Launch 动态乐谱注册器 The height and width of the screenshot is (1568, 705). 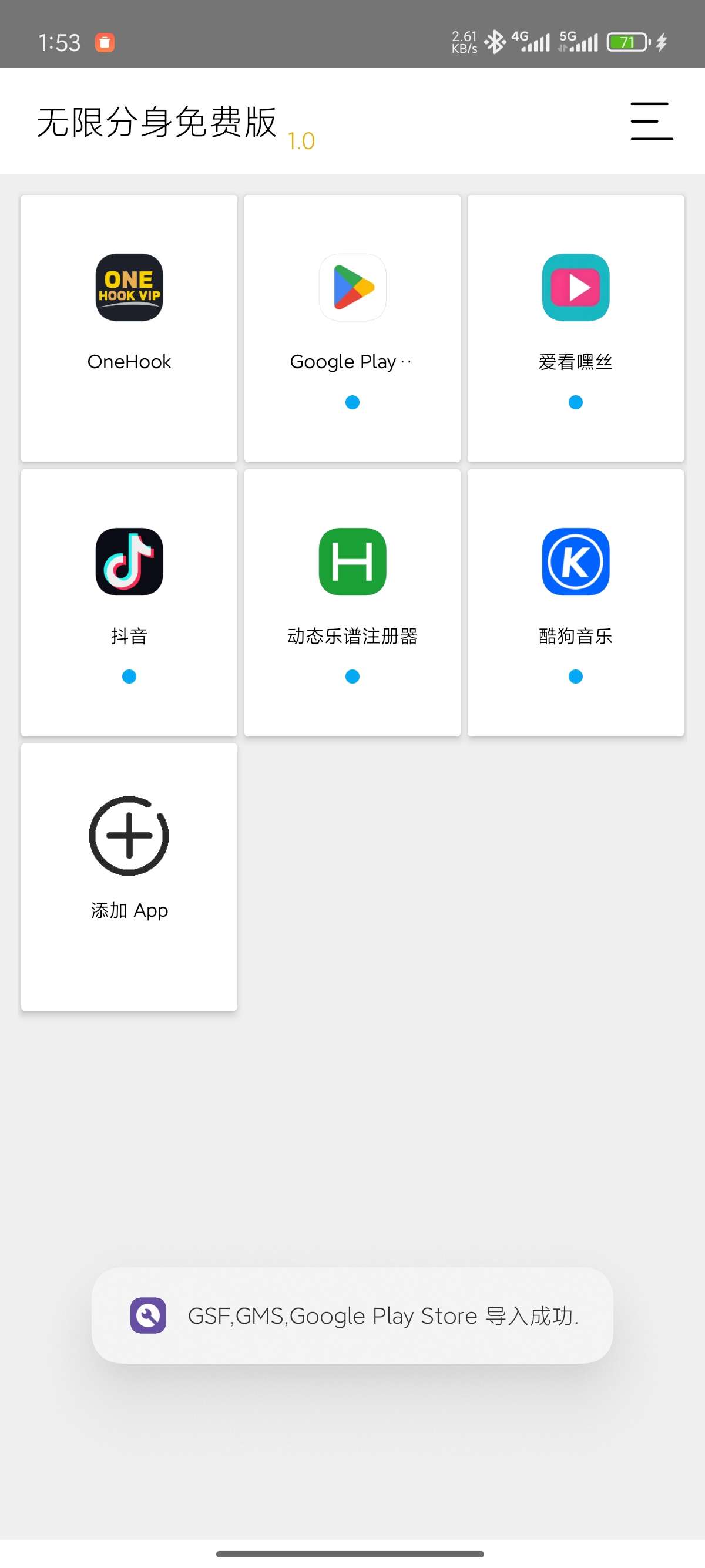(352, 562)
